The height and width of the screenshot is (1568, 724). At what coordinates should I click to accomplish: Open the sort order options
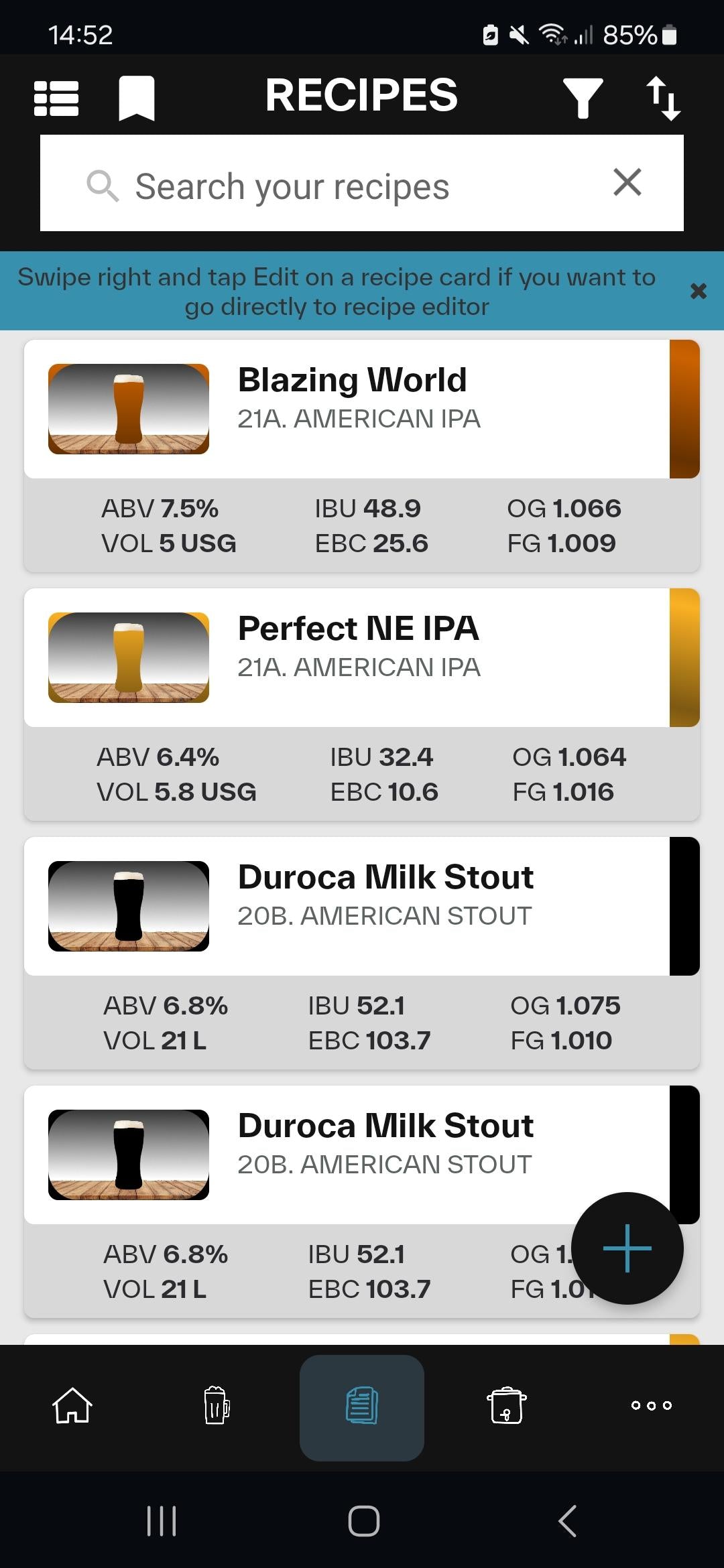tap(663, 99)
